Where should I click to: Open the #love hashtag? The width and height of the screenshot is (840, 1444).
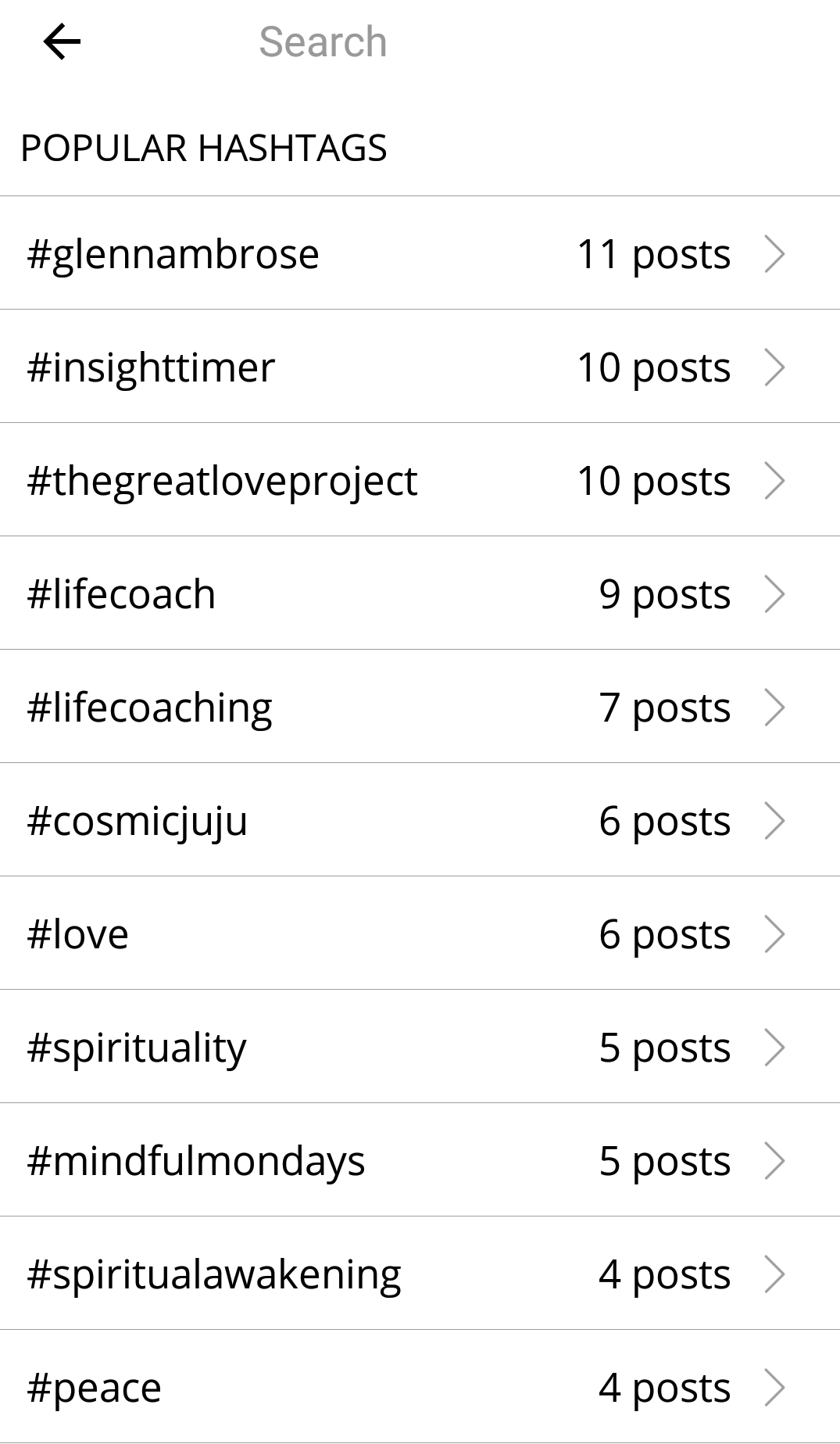[x=420, y=933]
